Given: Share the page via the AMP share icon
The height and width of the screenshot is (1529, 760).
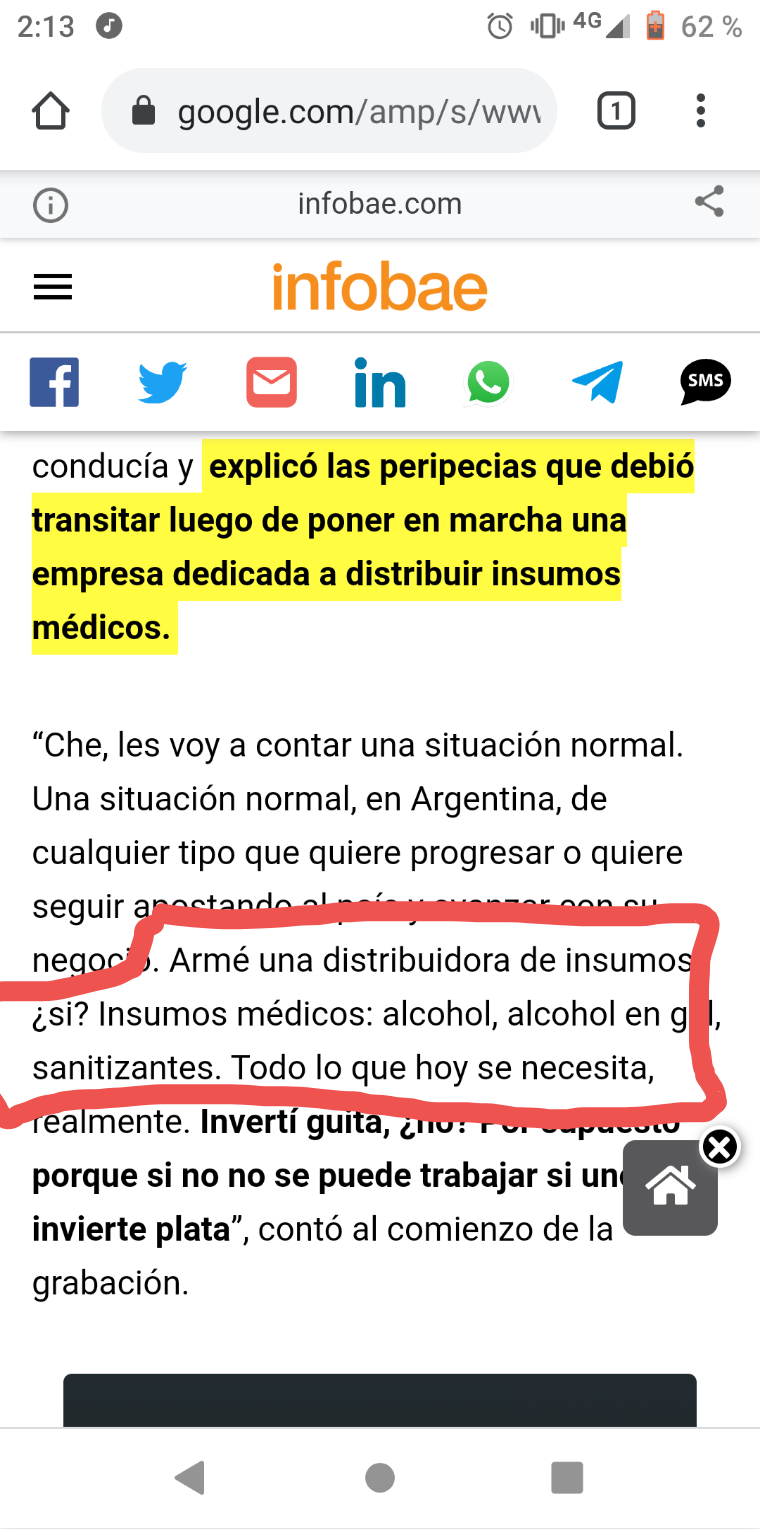Looking at the screenshot, I should [709, 203].
